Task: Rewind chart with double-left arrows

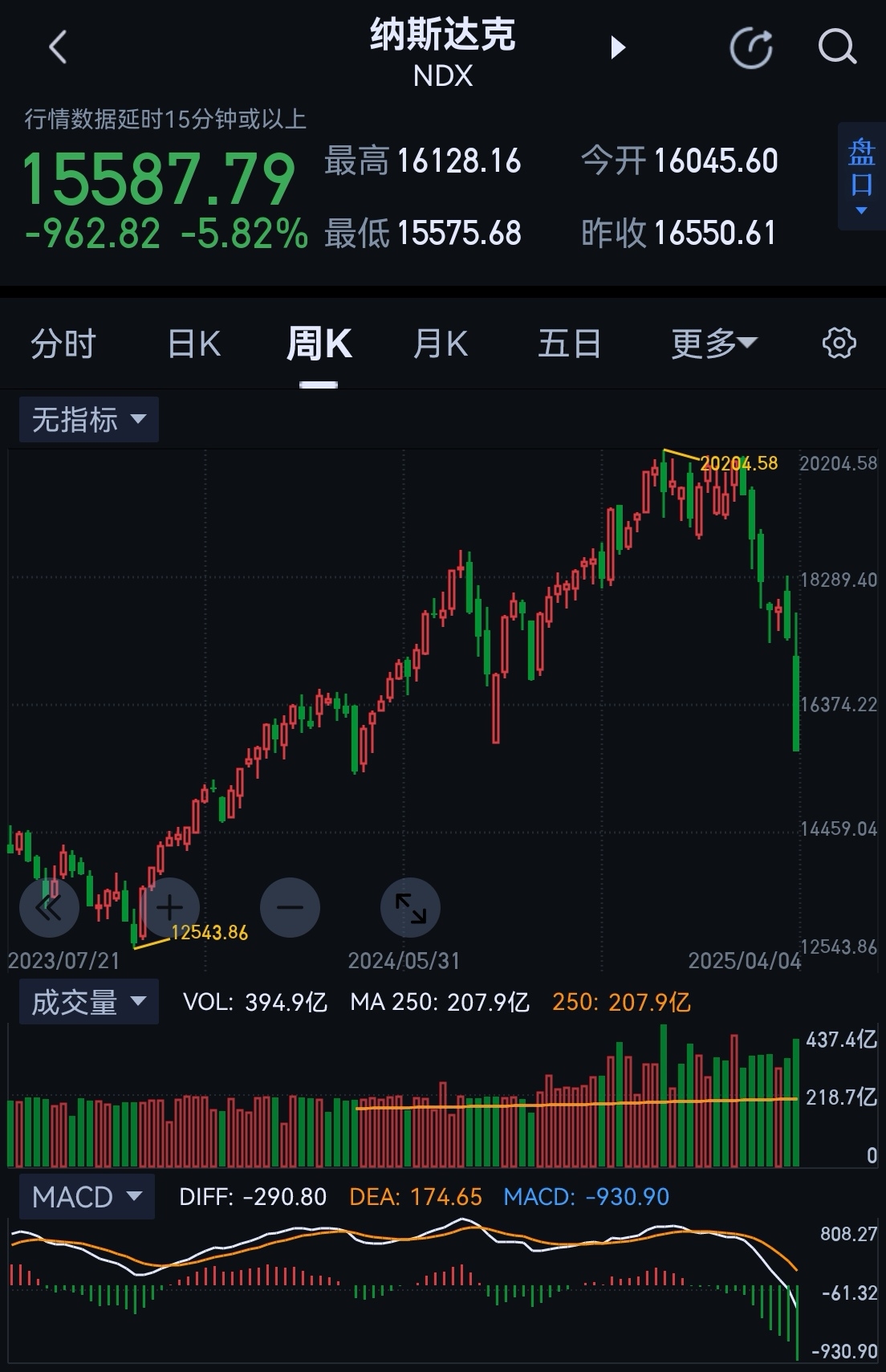Action: click(x=50, y=907)
